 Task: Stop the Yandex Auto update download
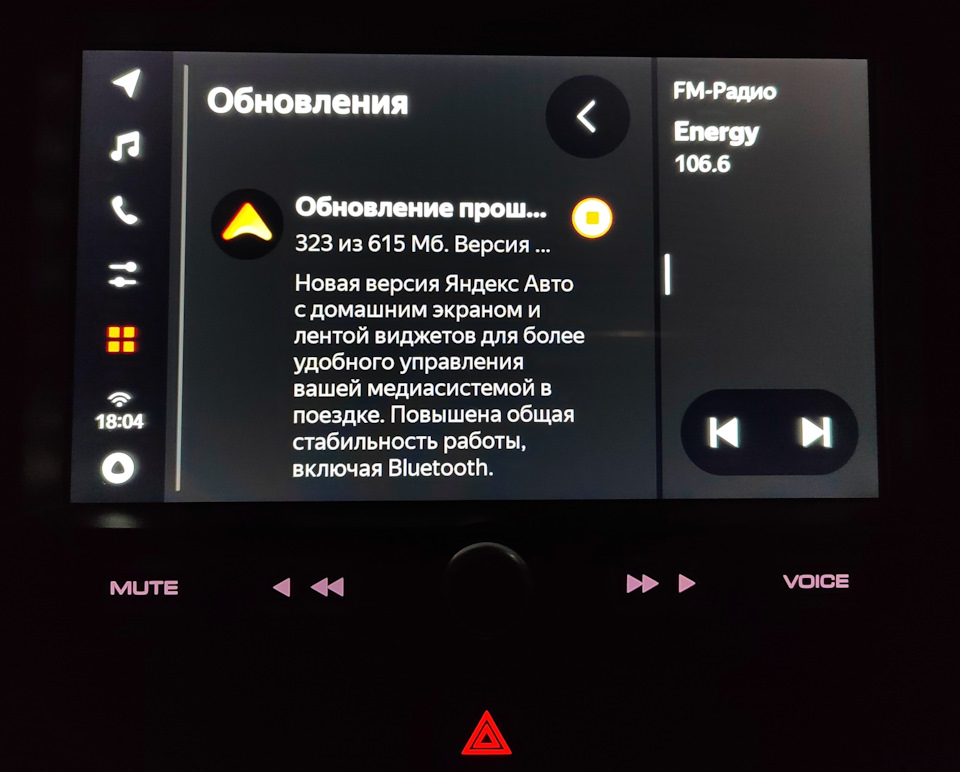[592, 217]
